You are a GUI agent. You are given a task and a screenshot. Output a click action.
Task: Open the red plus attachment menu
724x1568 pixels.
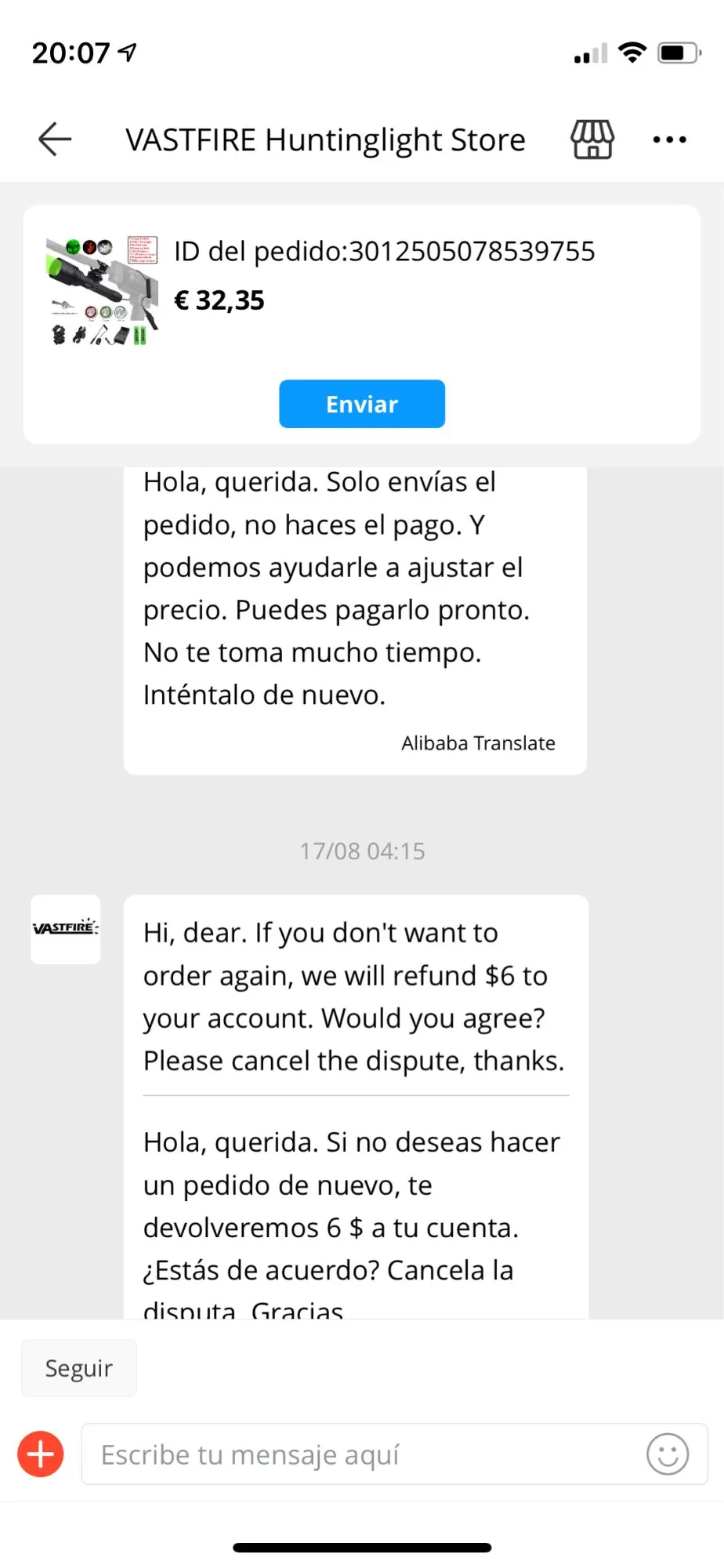(x=41, y=1454)
